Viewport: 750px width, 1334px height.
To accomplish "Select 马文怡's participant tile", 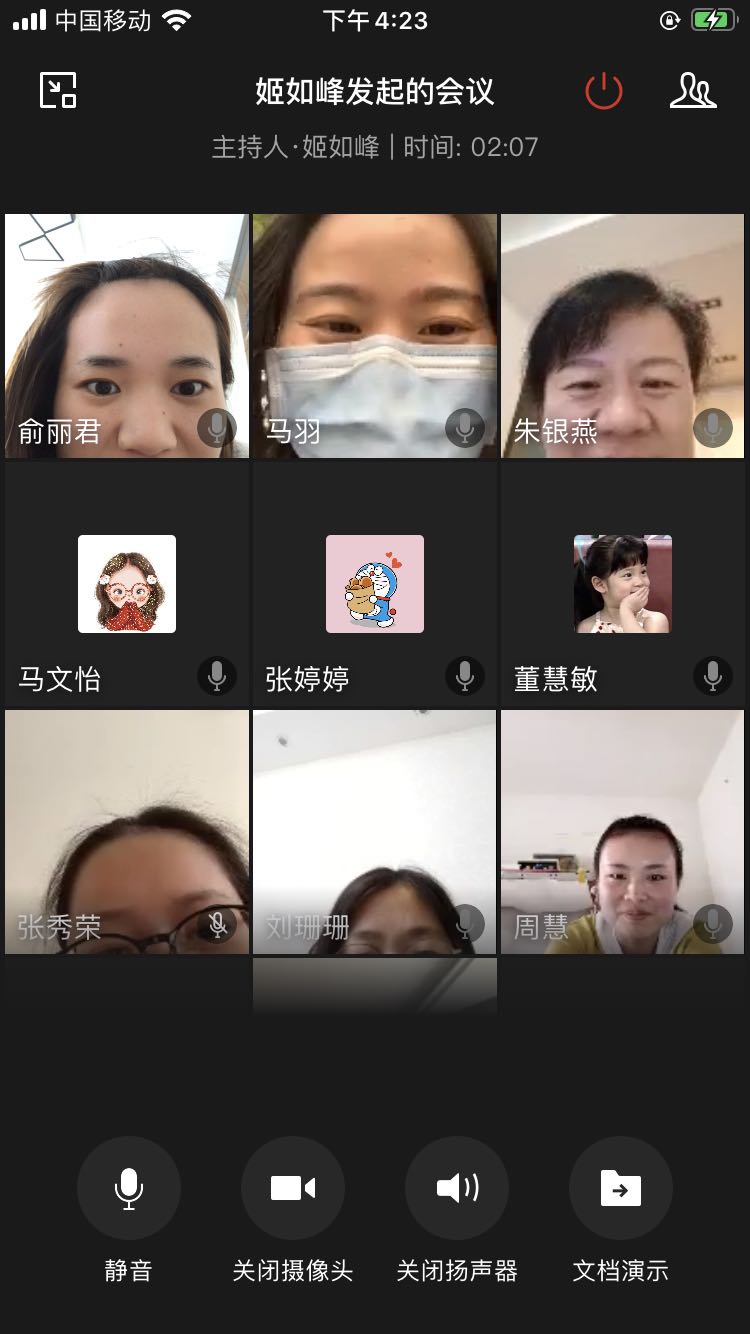I will pos(127,585).
